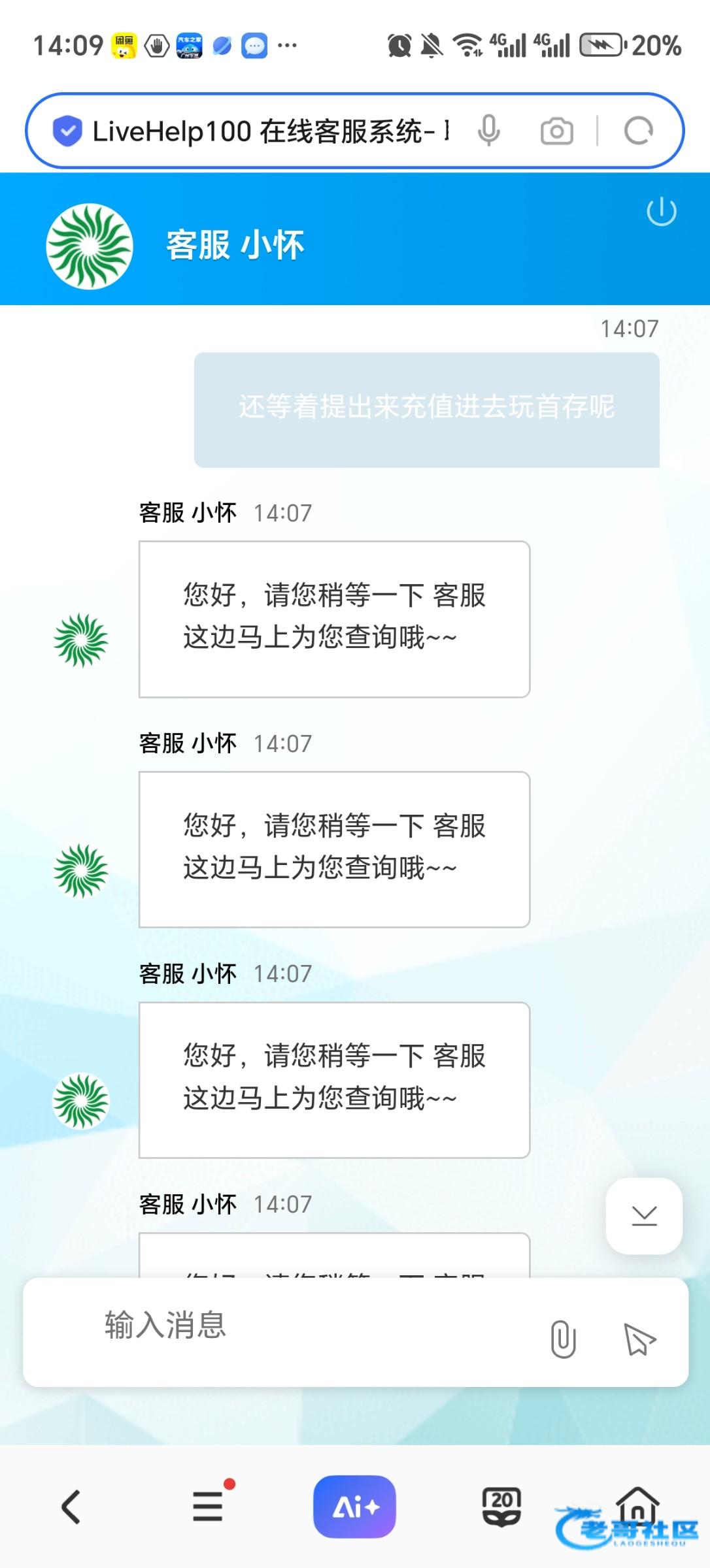Open the 20 tabs switcher
Screen dimensions: 710x1568
(501, 1505)
